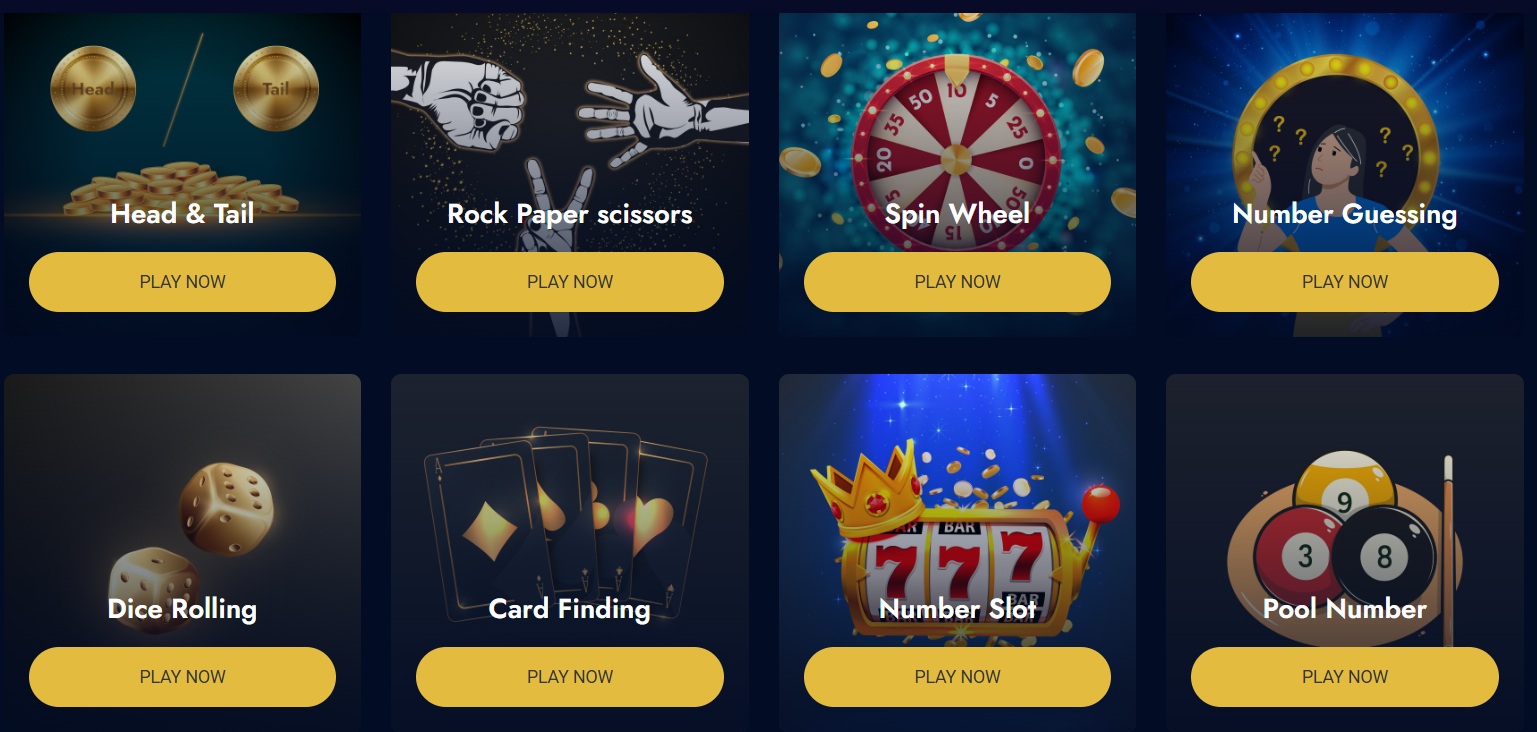The width and height of the screenshot is (1537, 732).
Task: Hit Play Now for Dice Rolling
Action: 182,677
